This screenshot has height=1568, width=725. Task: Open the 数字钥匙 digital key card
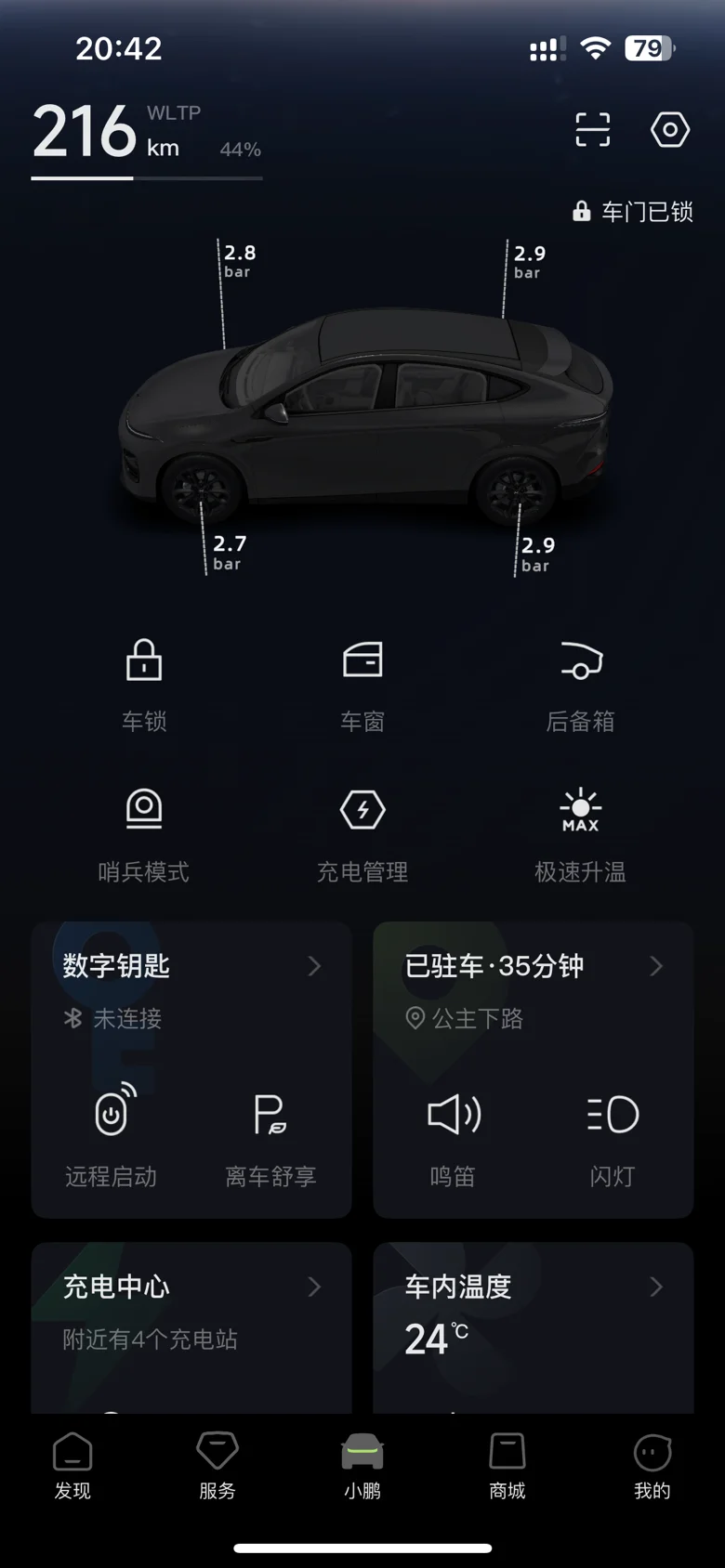191,967
